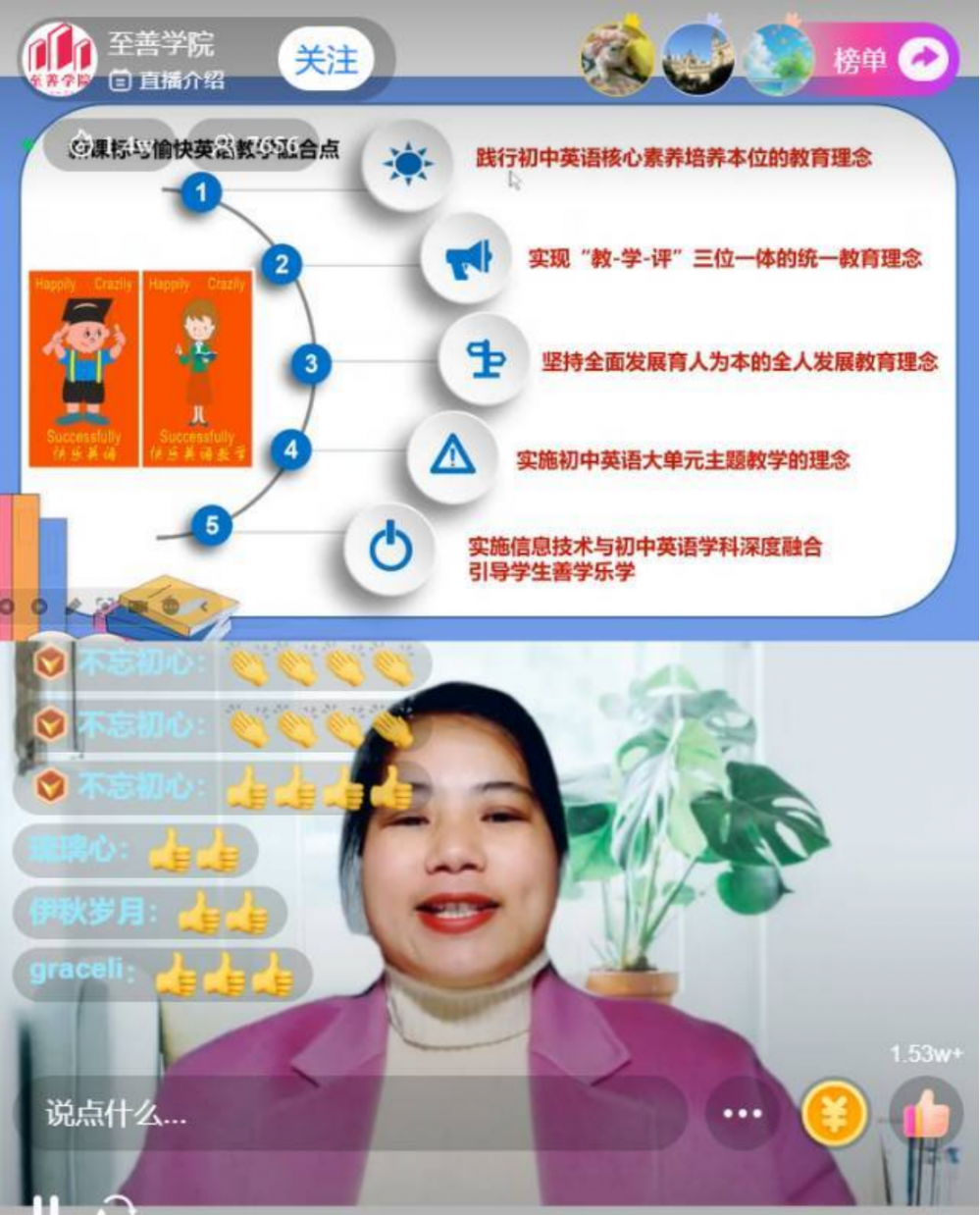Send a gift with the yuan coin icon

click(x=835, y=1115)
